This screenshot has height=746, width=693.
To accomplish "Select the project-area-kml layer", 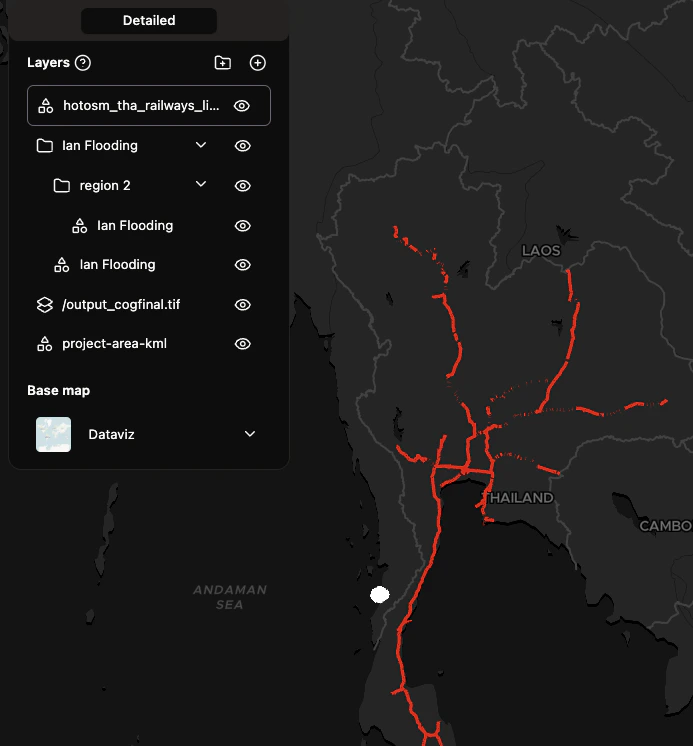I will [x=114, y=343].
